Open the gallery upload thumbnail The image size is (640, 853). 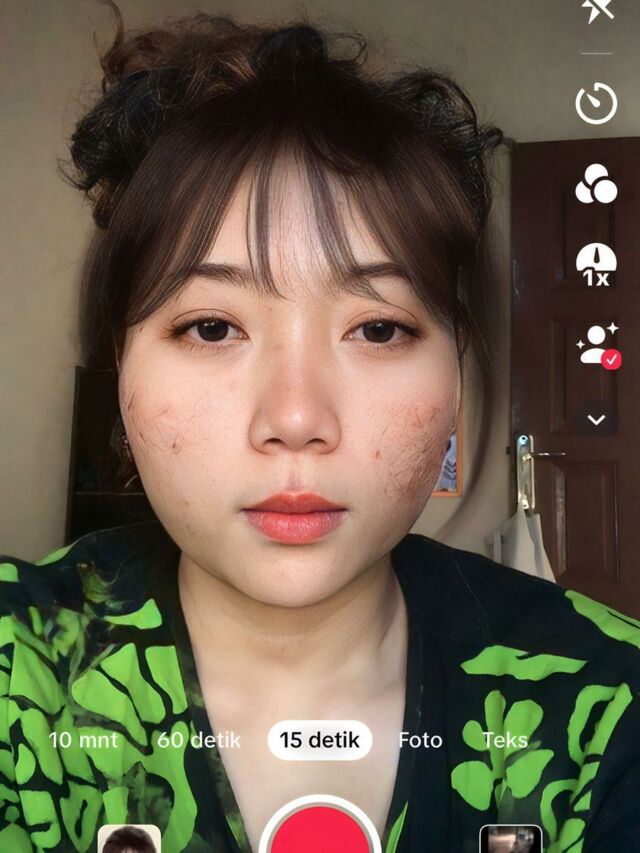[510, 840]
